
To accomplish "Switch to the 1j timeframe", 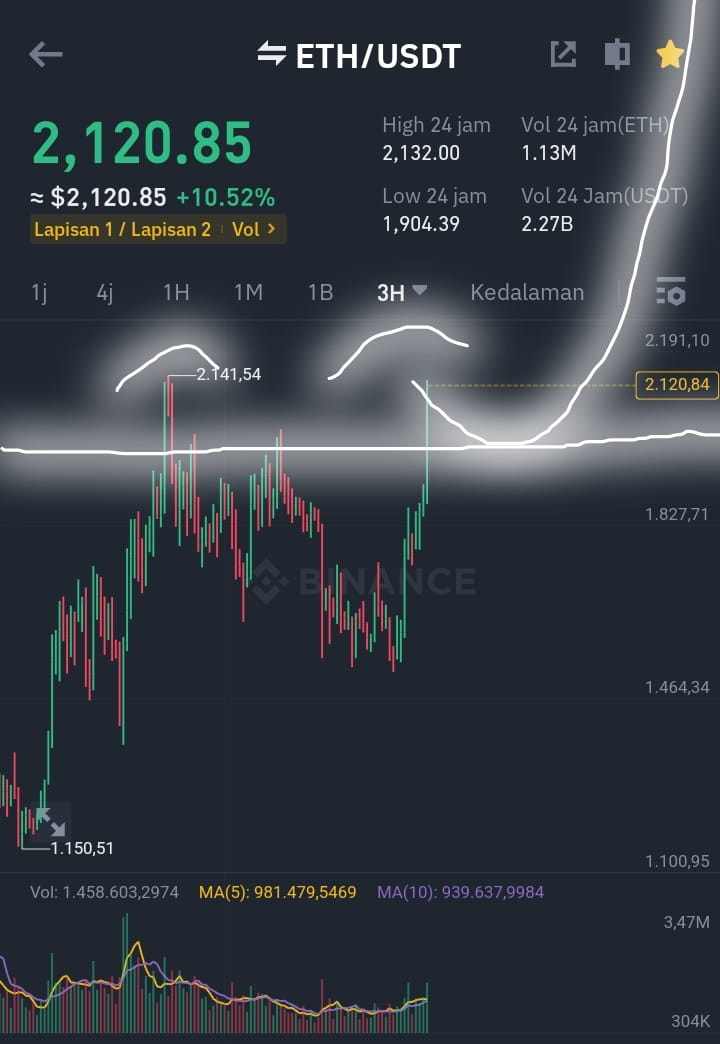I will (x=39, y=292).
